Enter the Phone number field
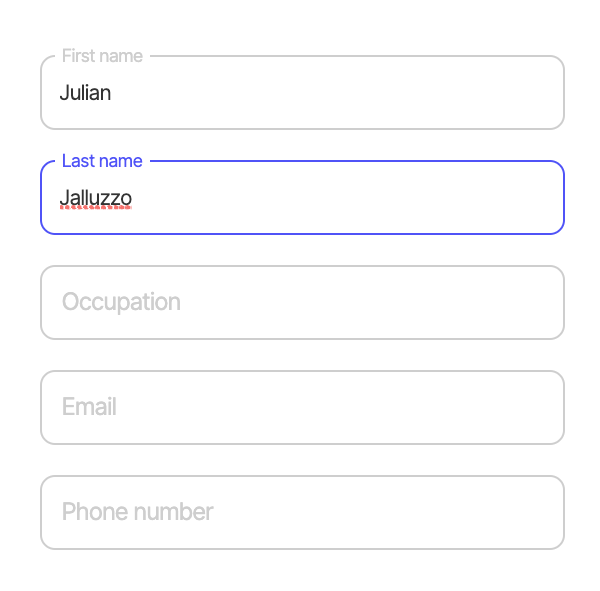Image resolution: width=600 pixels, height=591 pixels. point(302,512)
